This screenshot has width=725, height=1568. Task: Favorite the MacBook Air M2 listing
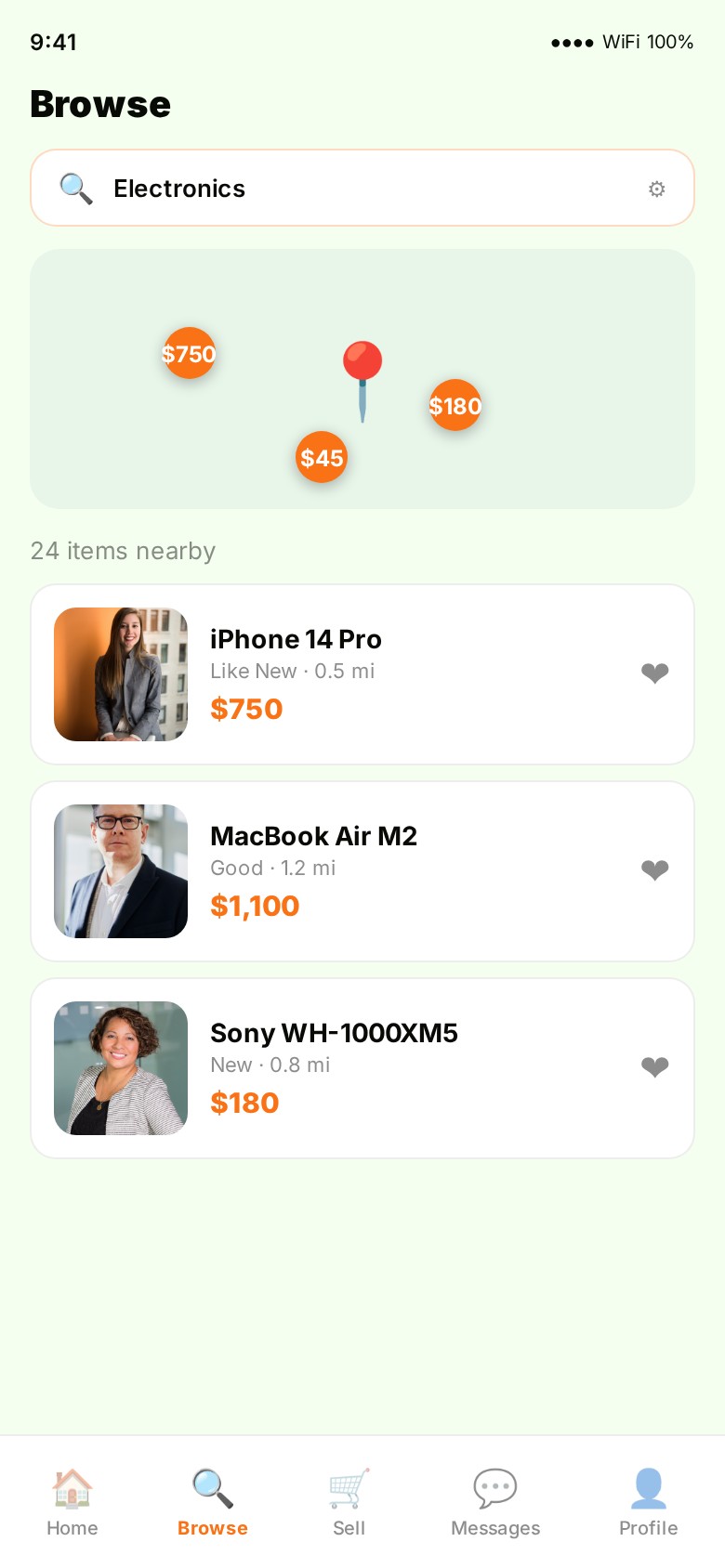click(x=654, y=869)
